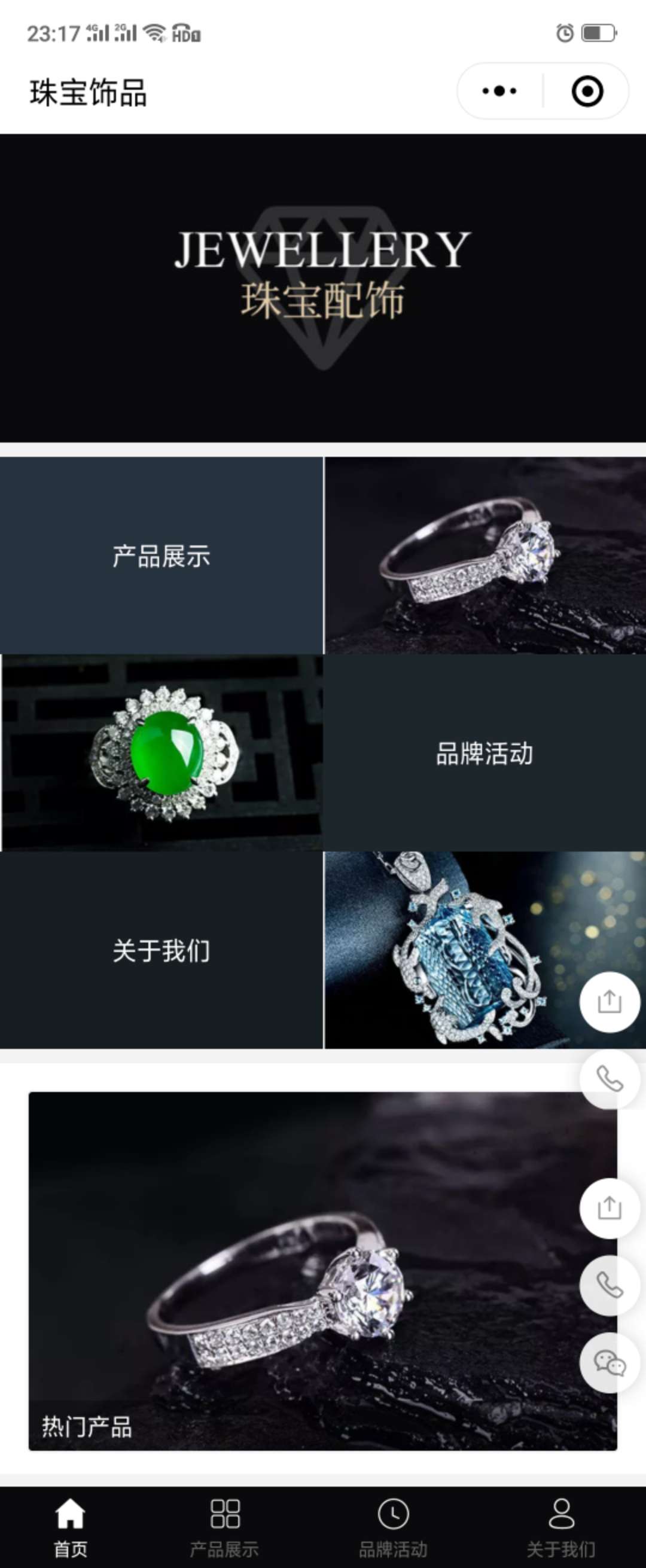Open the JEWELLERY 珠宝配饰 banner
This screenshot has height=1568, width=646.
tap(322, 287)
